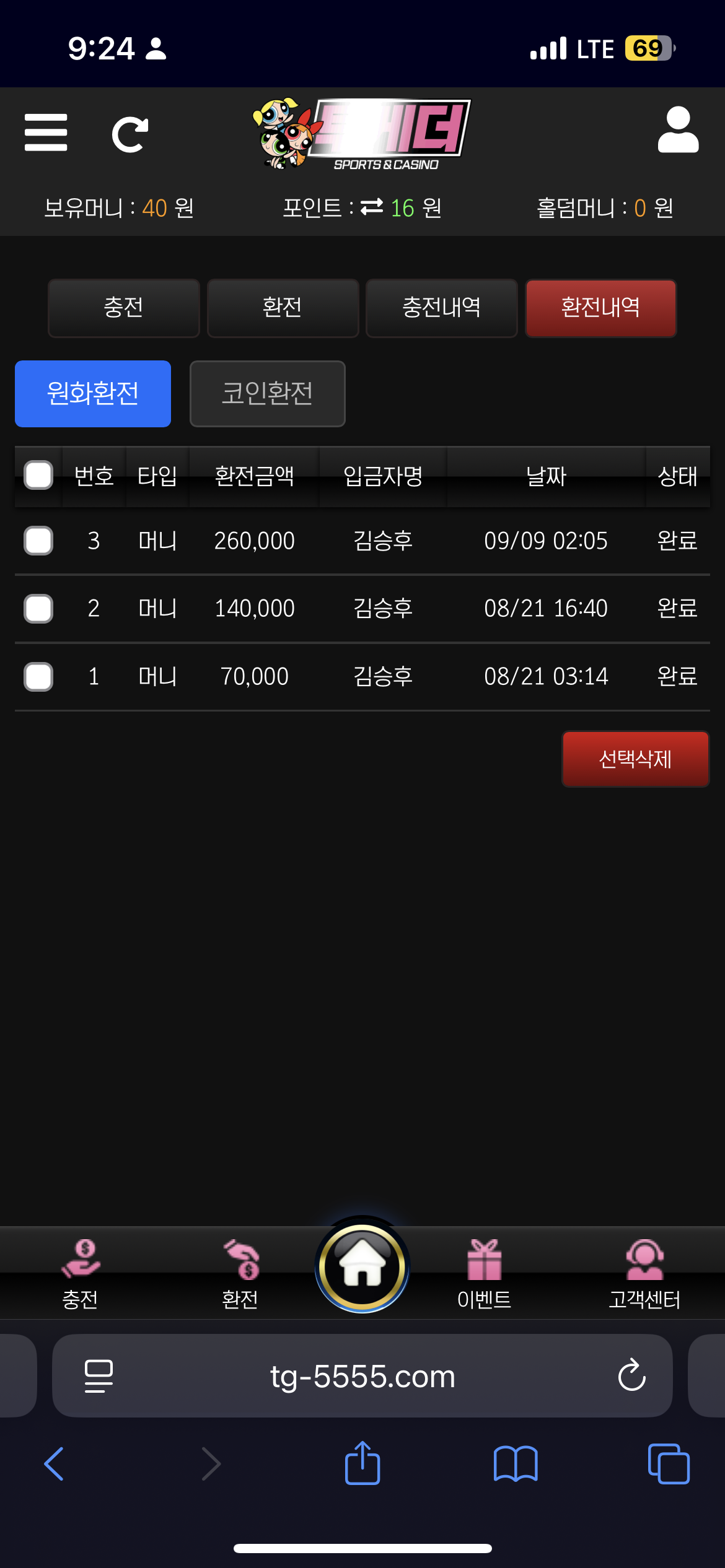Tap the 선택삭제 button

tap(635, 759)
